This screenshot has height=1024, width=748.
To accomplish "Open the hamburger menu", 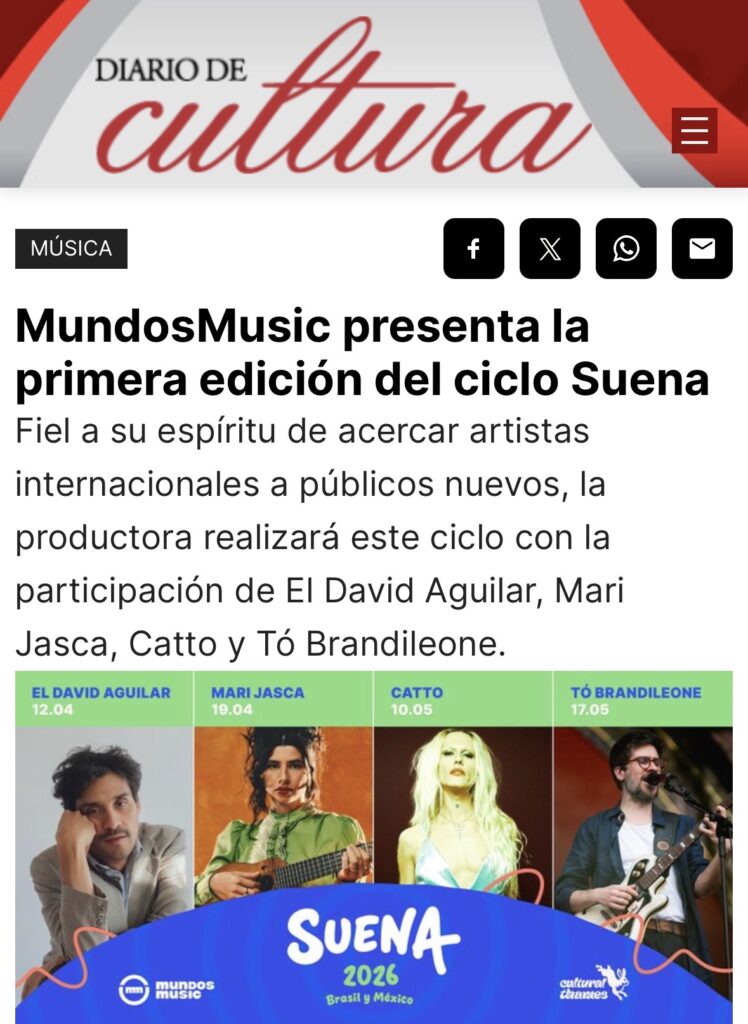I will [694, 131].
